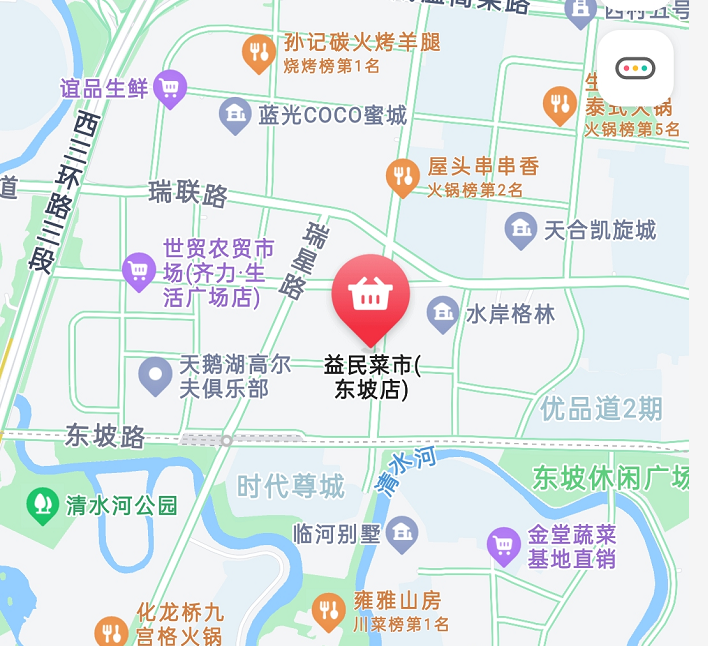Open the 临河别墅 residence marker
The width and height of the screenshot is (708, 646).
pyautogui.click(x=402, y=534)
